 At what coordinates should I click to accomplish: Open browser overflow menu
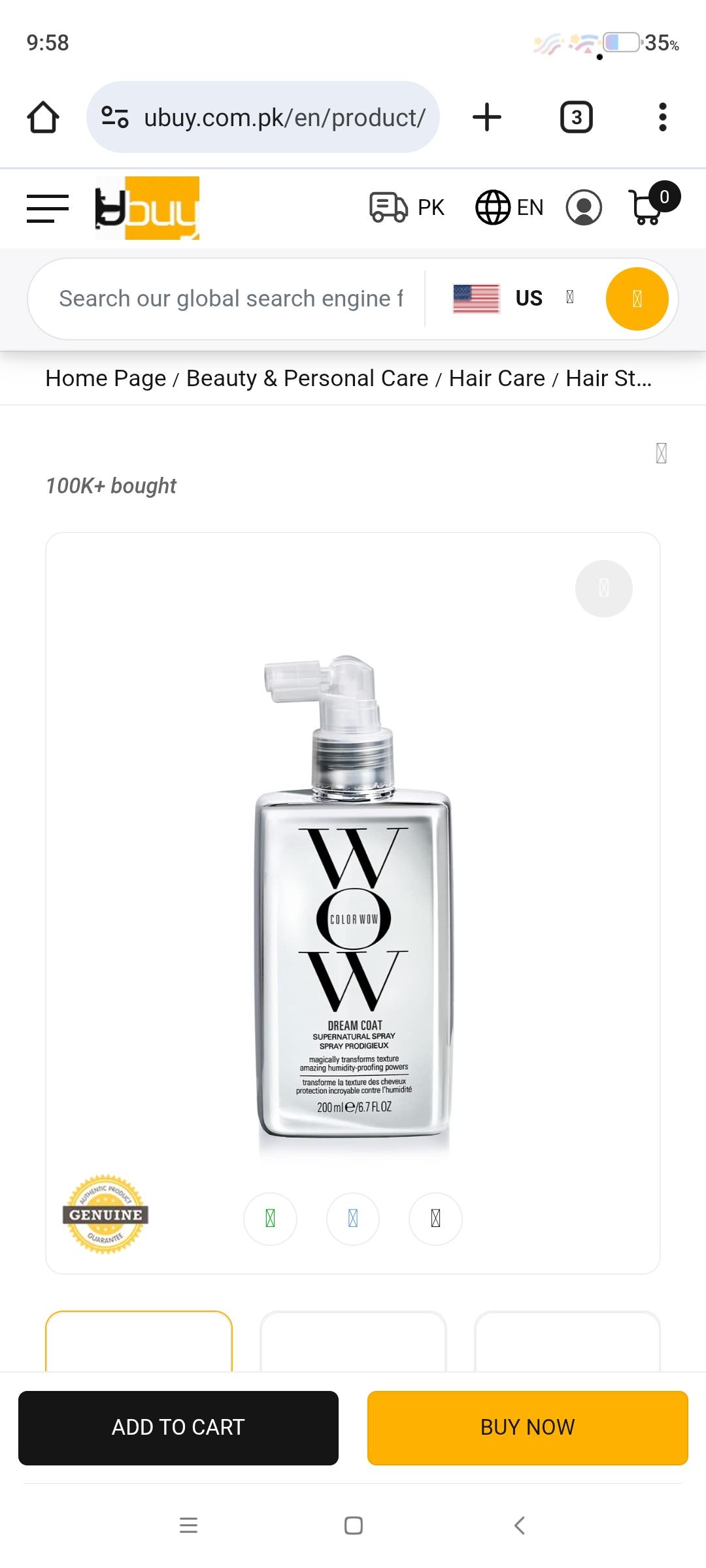pyautogui.click(x=662, y=118)
